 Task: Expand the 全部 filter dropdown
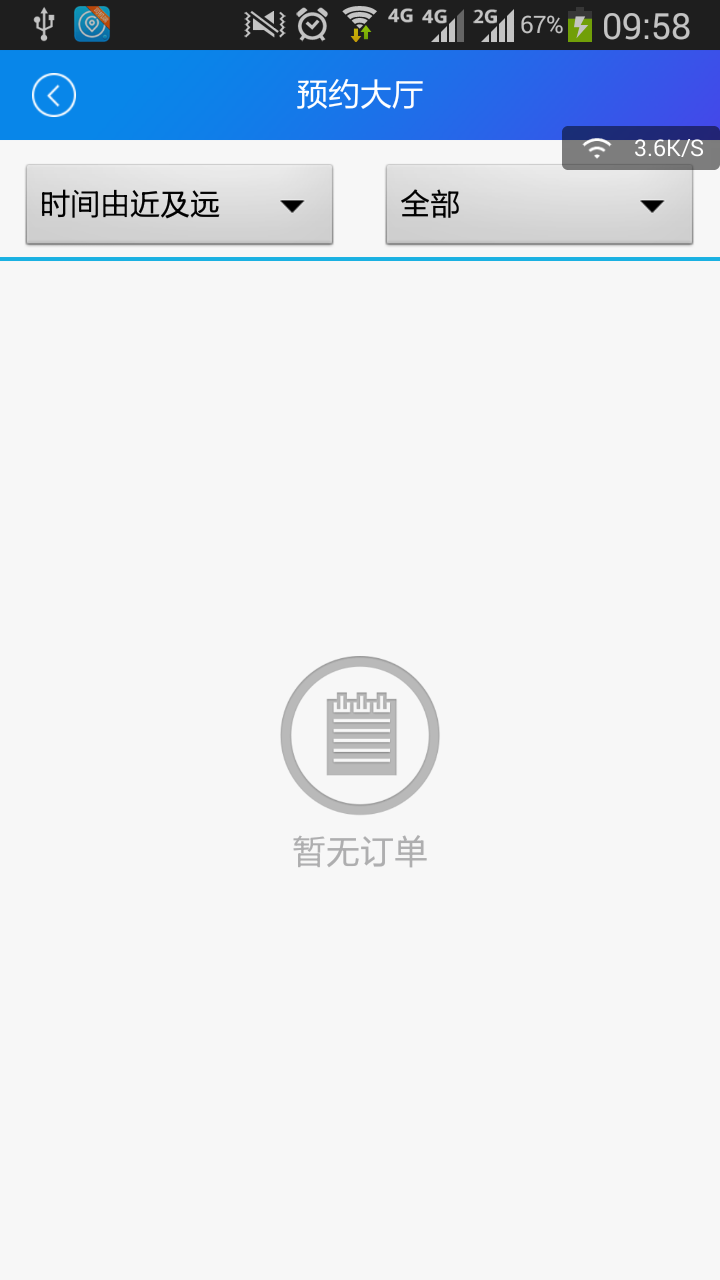pos(539,205)
